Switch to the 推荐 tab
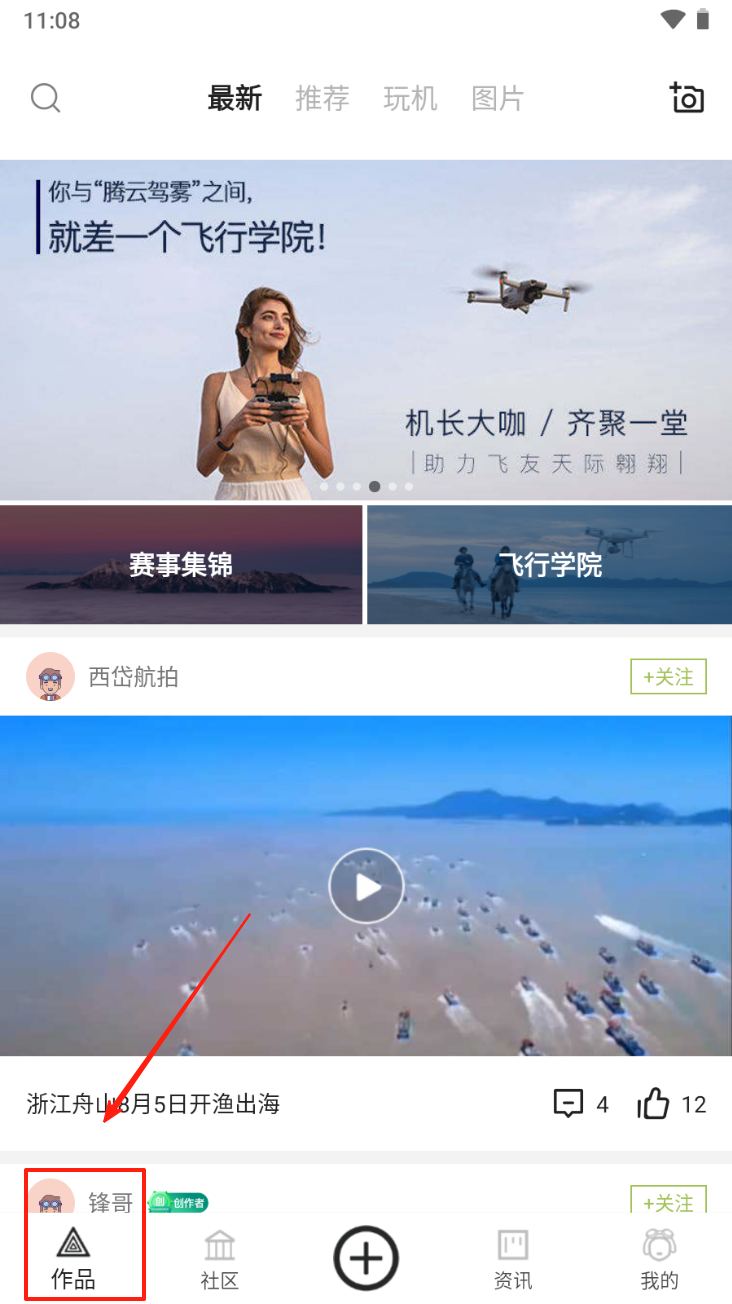Image resolution: width=732 pixels, height=1304 pixels. (322, 98)
